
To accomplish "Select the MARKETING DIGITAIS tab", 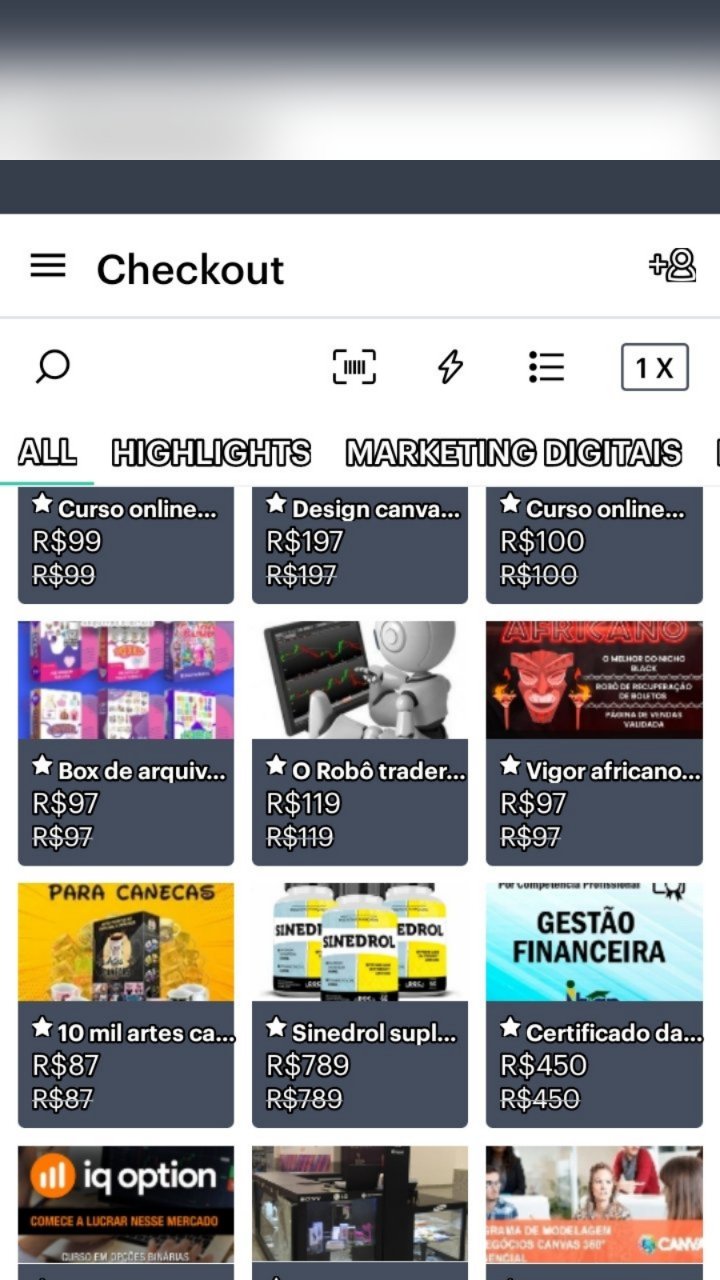I will point(514,453).
